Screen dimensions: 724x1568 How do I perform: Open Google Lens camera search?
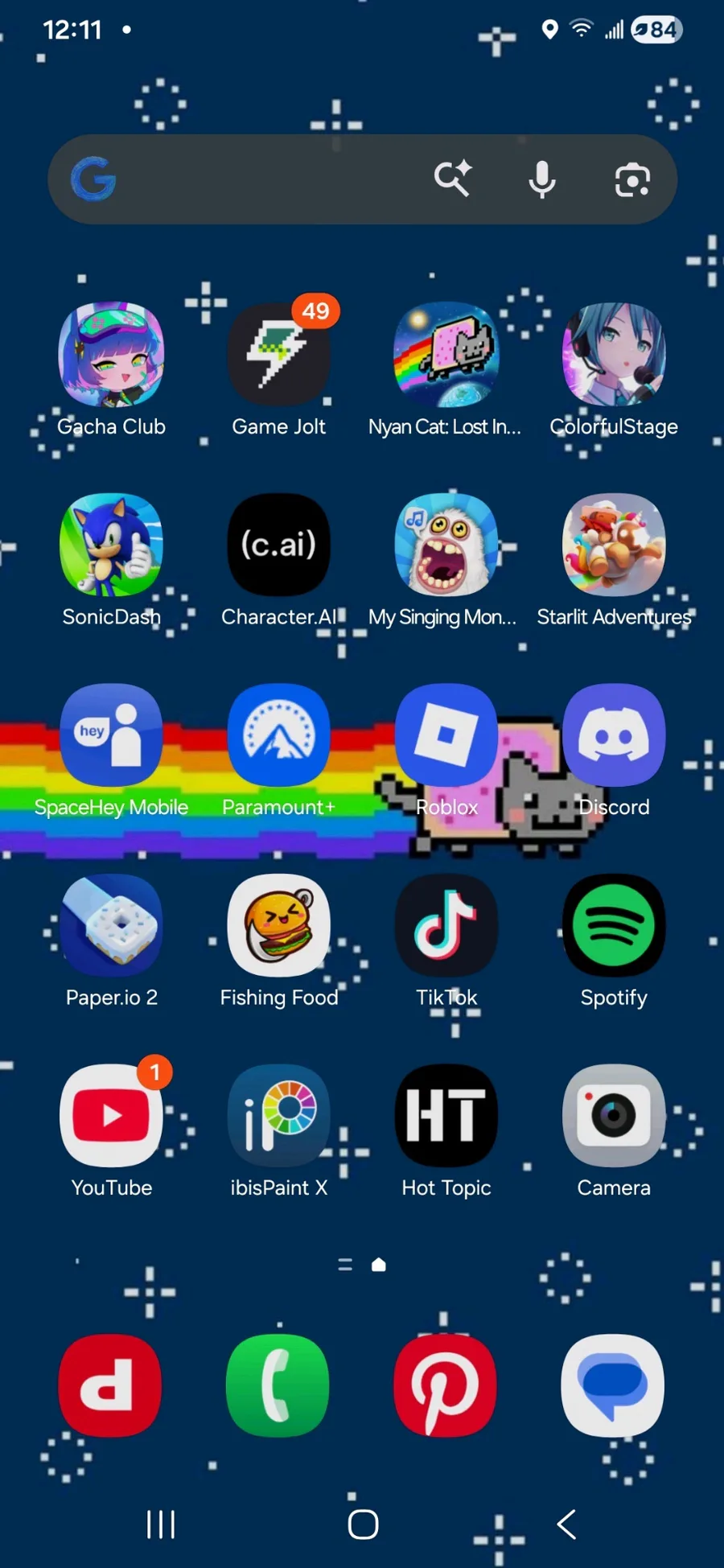(632, 179)
